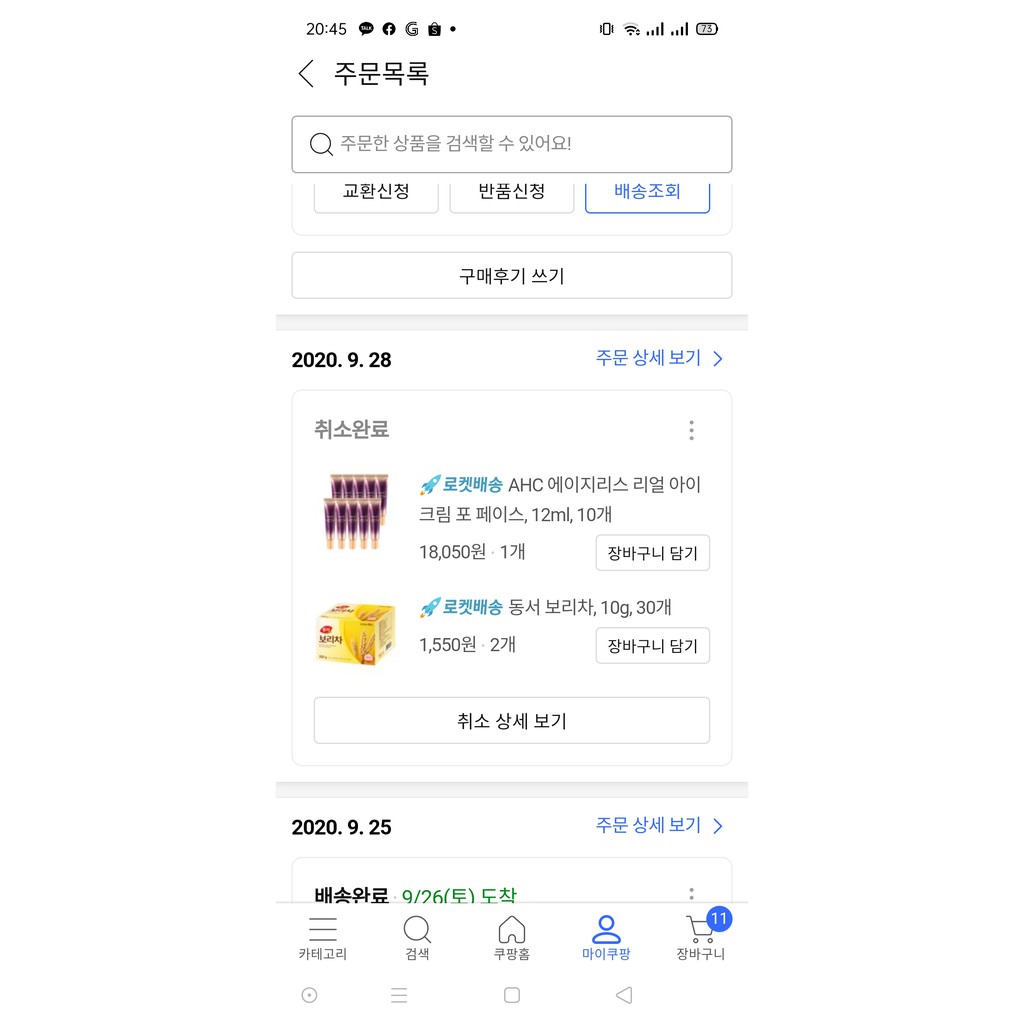Image resolution: width=1024 pixels, height=1024 pixels.
Task: Open the 동서 보리차 product image
Action: pyautogui.click(x=355, y=632)
